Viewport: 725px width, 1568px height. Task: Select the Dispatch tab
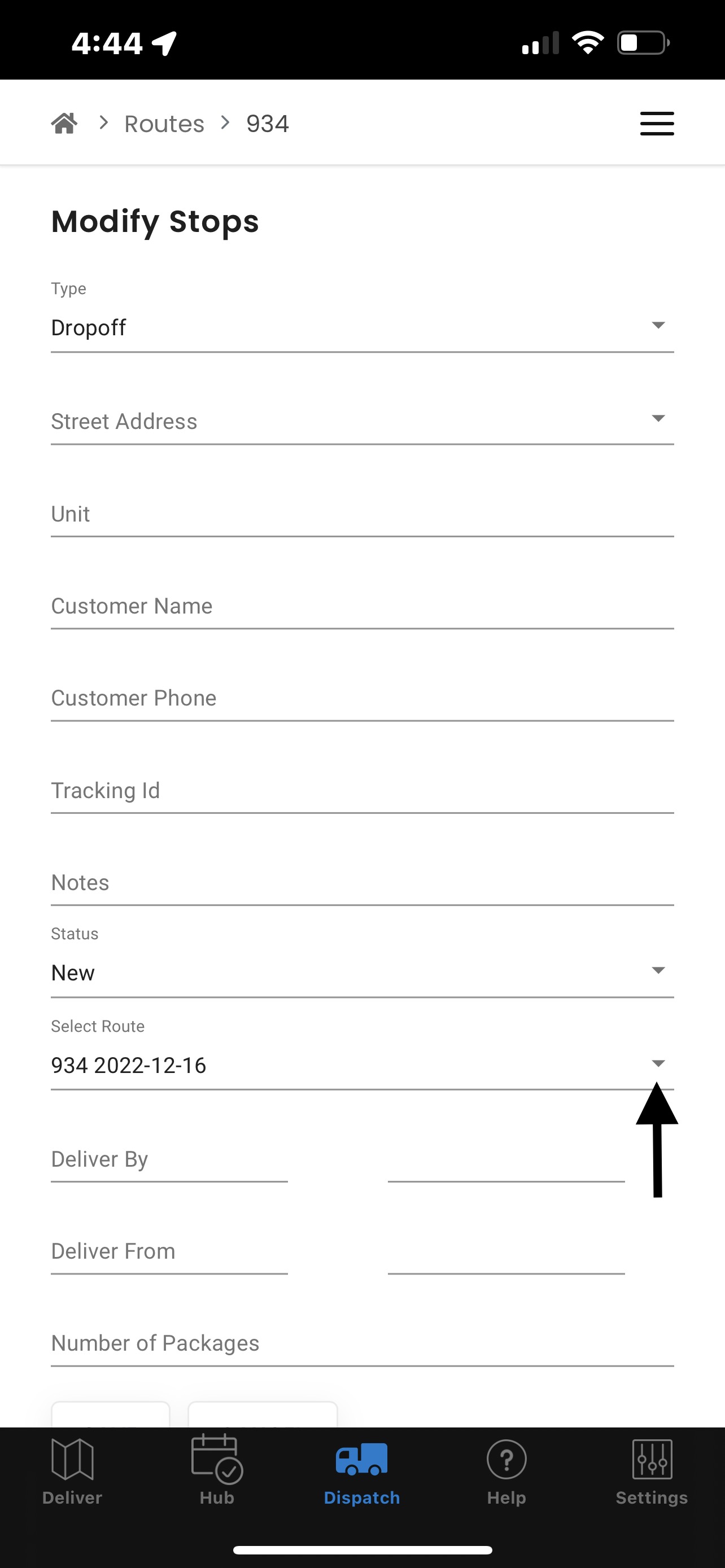[x=362, y=1472]
